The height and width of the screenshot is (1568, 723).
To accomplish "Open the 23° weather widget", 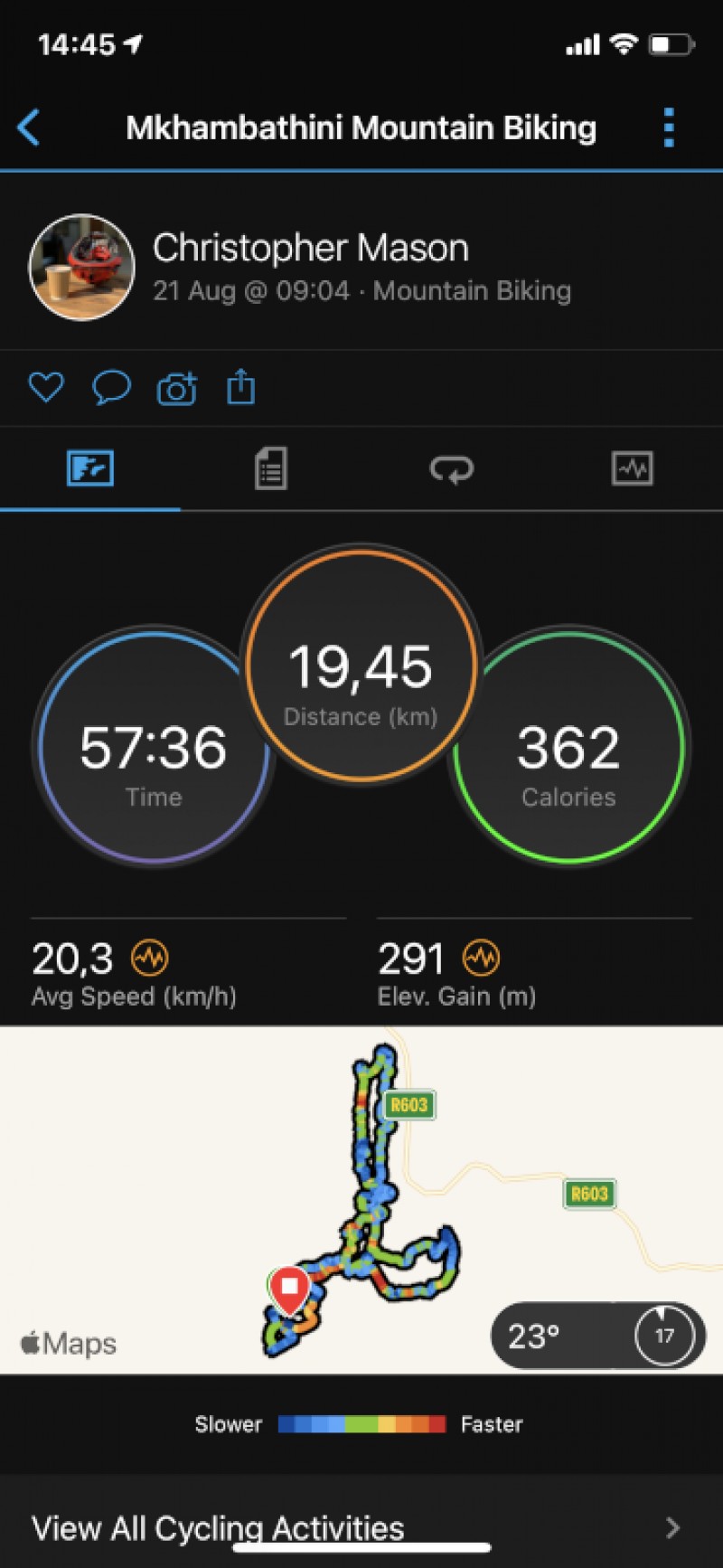I will tap(598, 1336).
